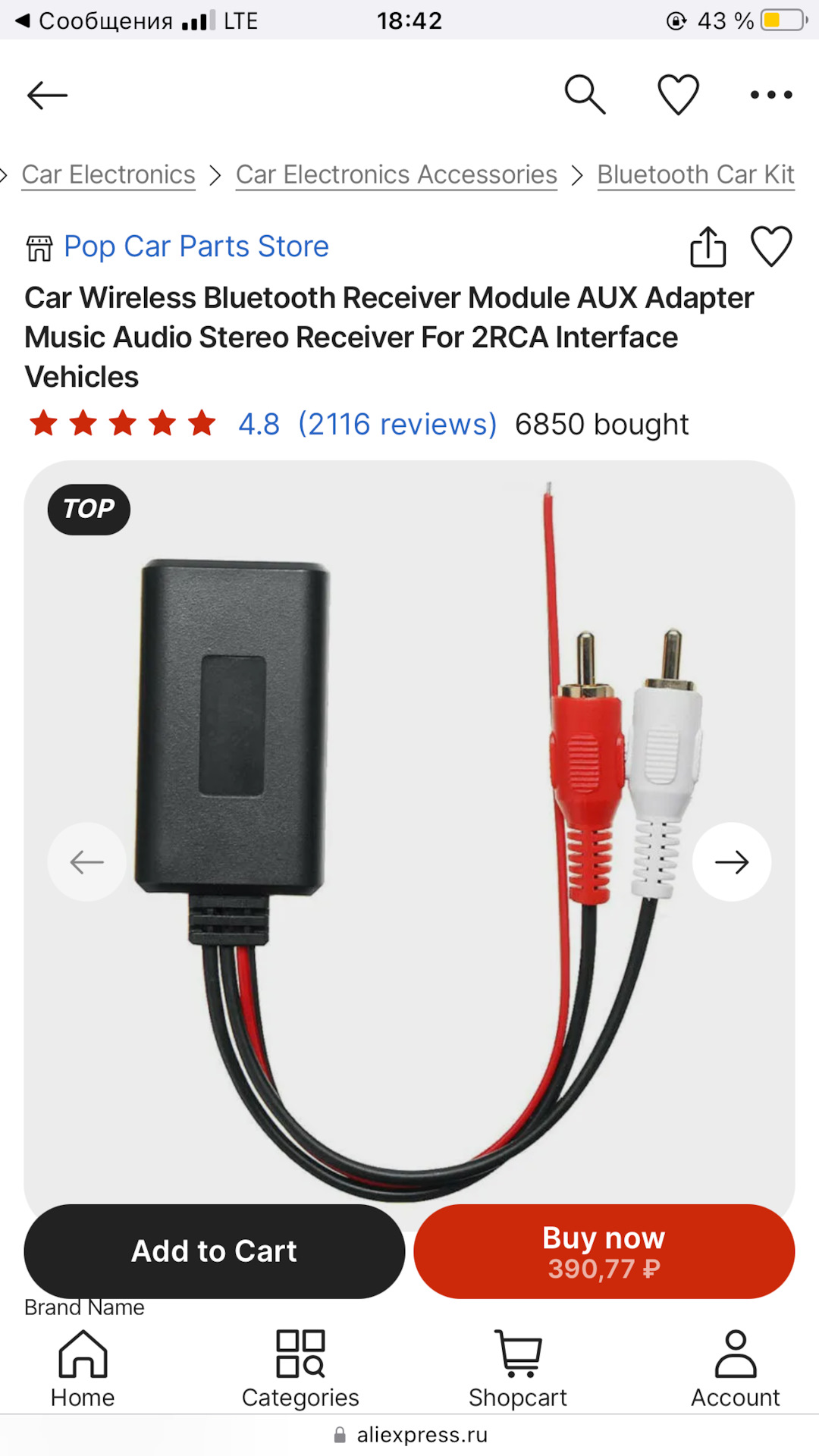Visit Pop Car Parts Store
The image size is (819, 1456).
tap(196, 246)
